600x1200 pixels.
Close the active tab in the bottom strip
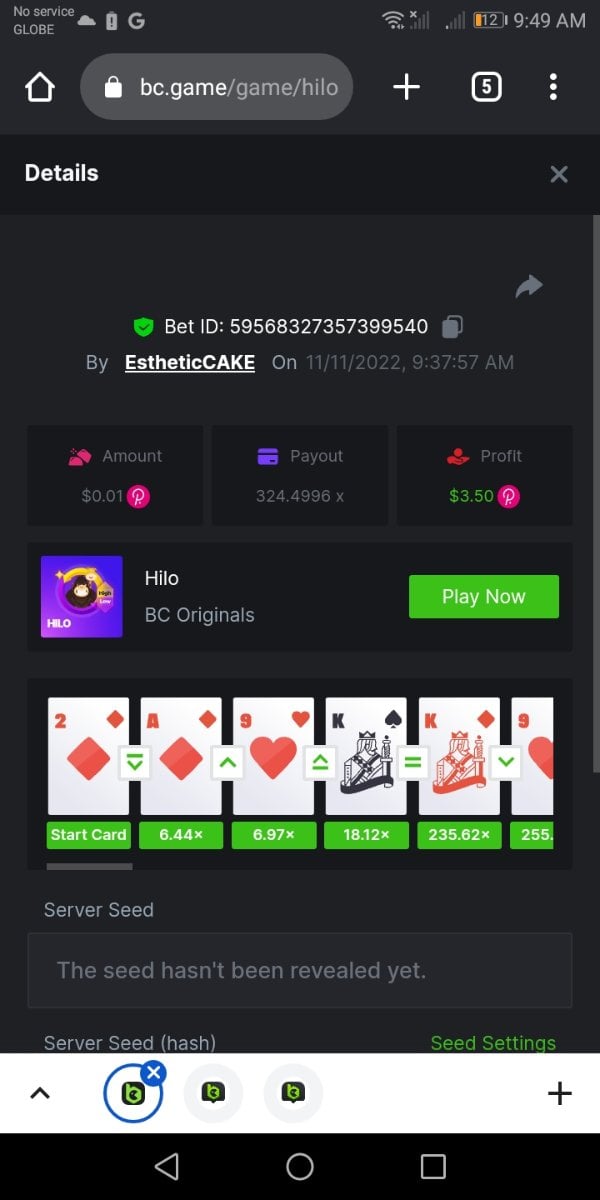click(x=153, y=1073)
